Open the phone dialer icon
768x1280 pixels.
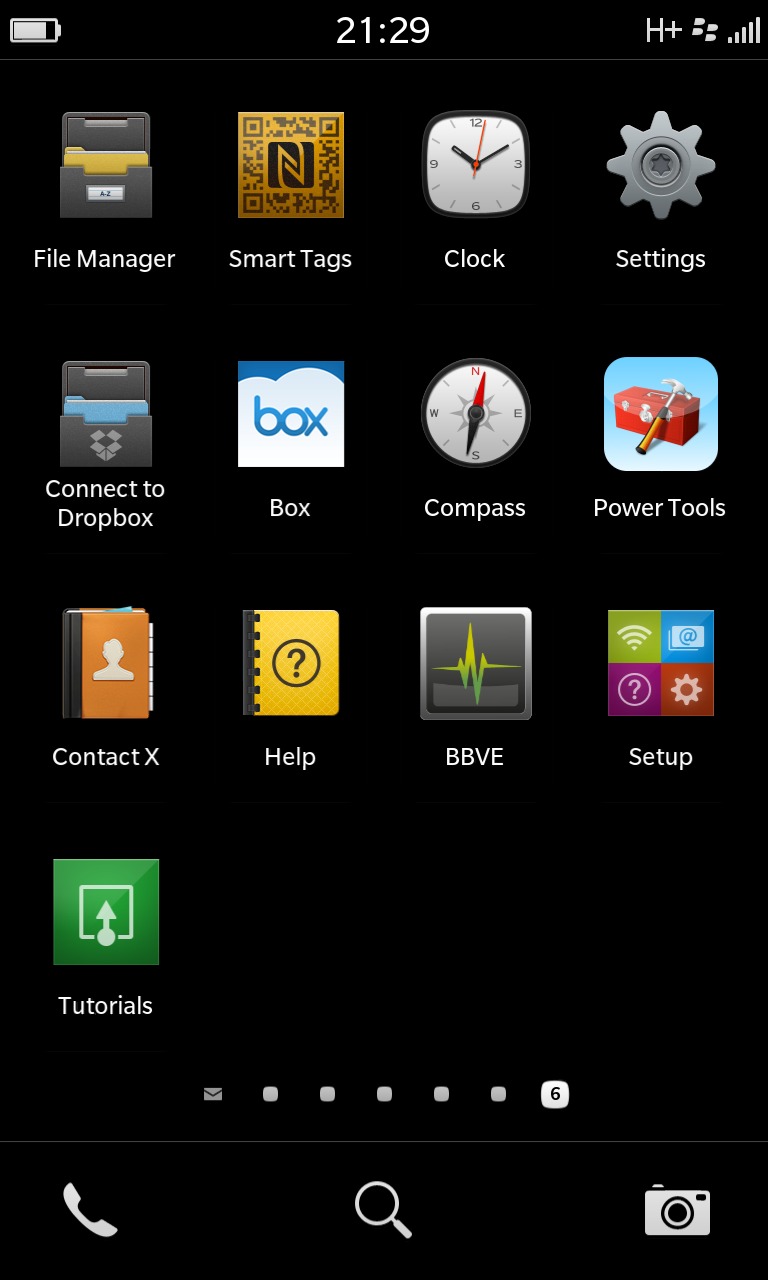coord(90,1210)
